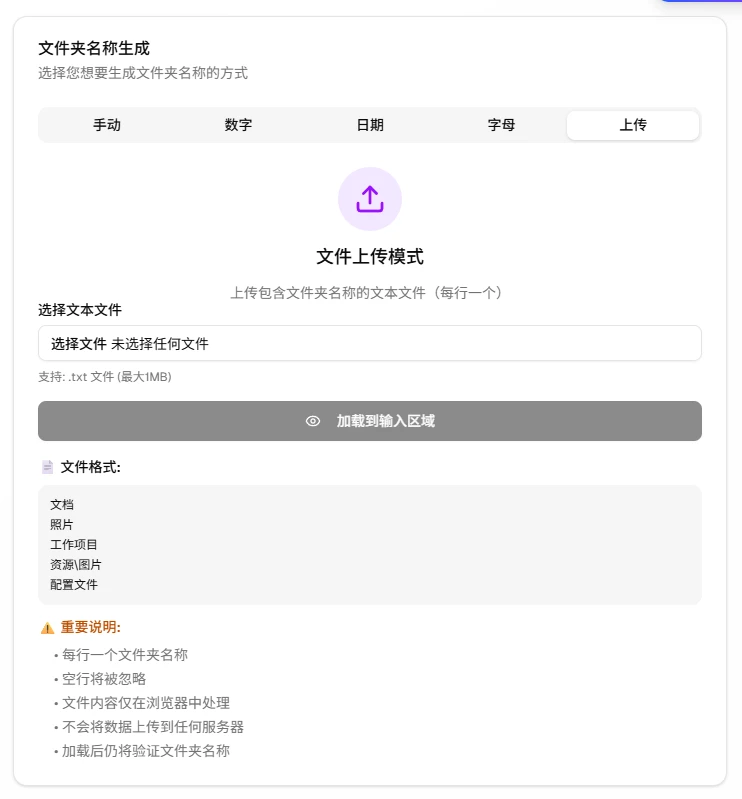This screenshot has height=799, width=742.
Task: Select the 数字 tab
Action: tap(238, 125)
